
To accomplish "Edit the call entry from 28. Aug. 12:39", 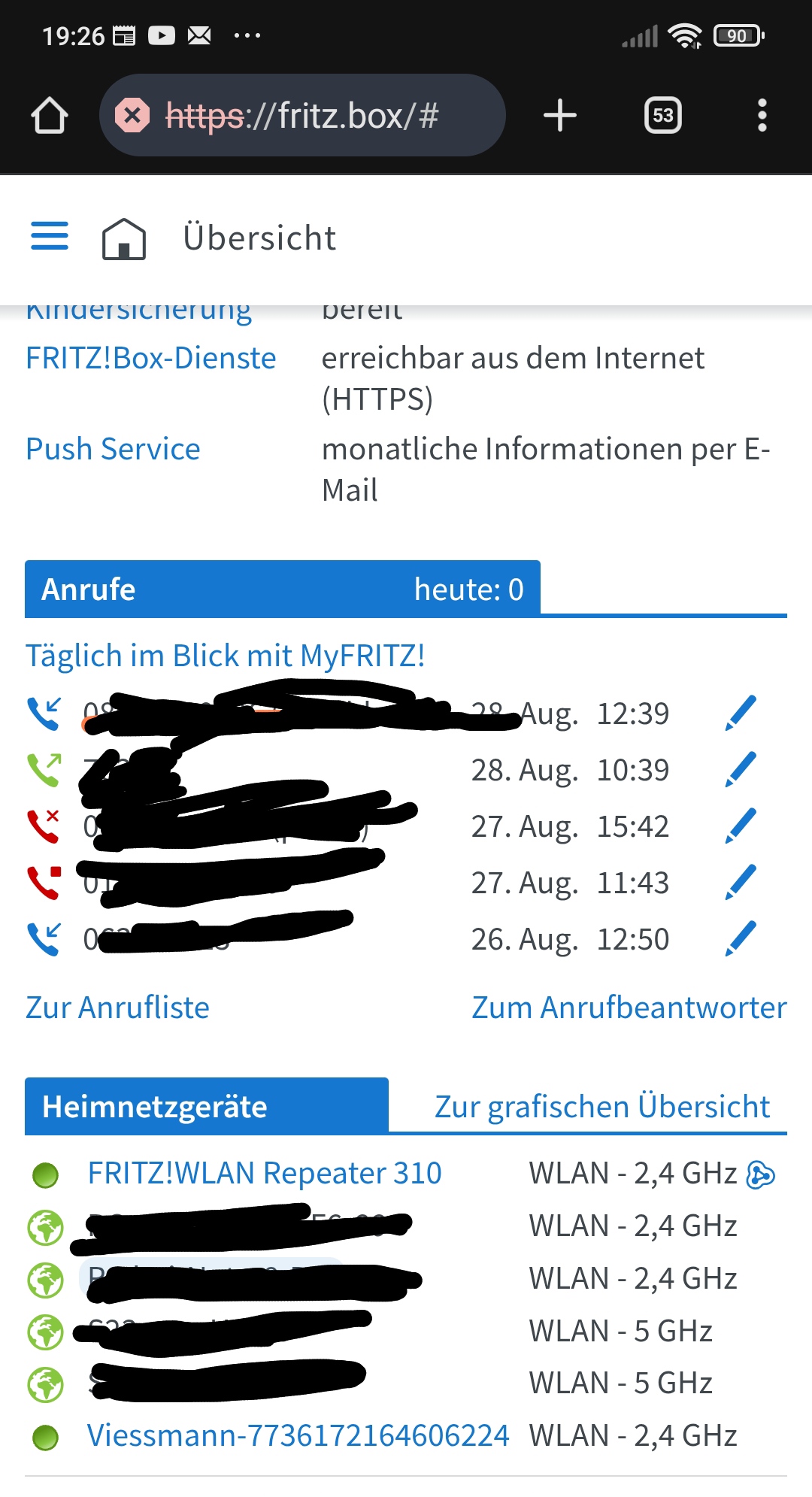I will coord(741,714).
